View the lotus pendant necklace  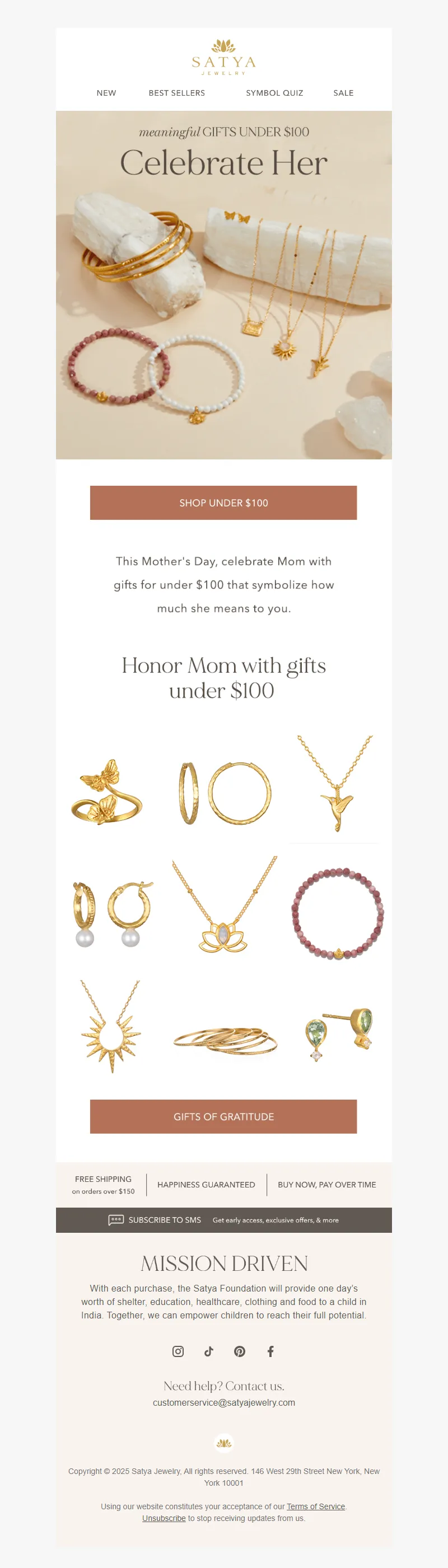coord(225,908)
